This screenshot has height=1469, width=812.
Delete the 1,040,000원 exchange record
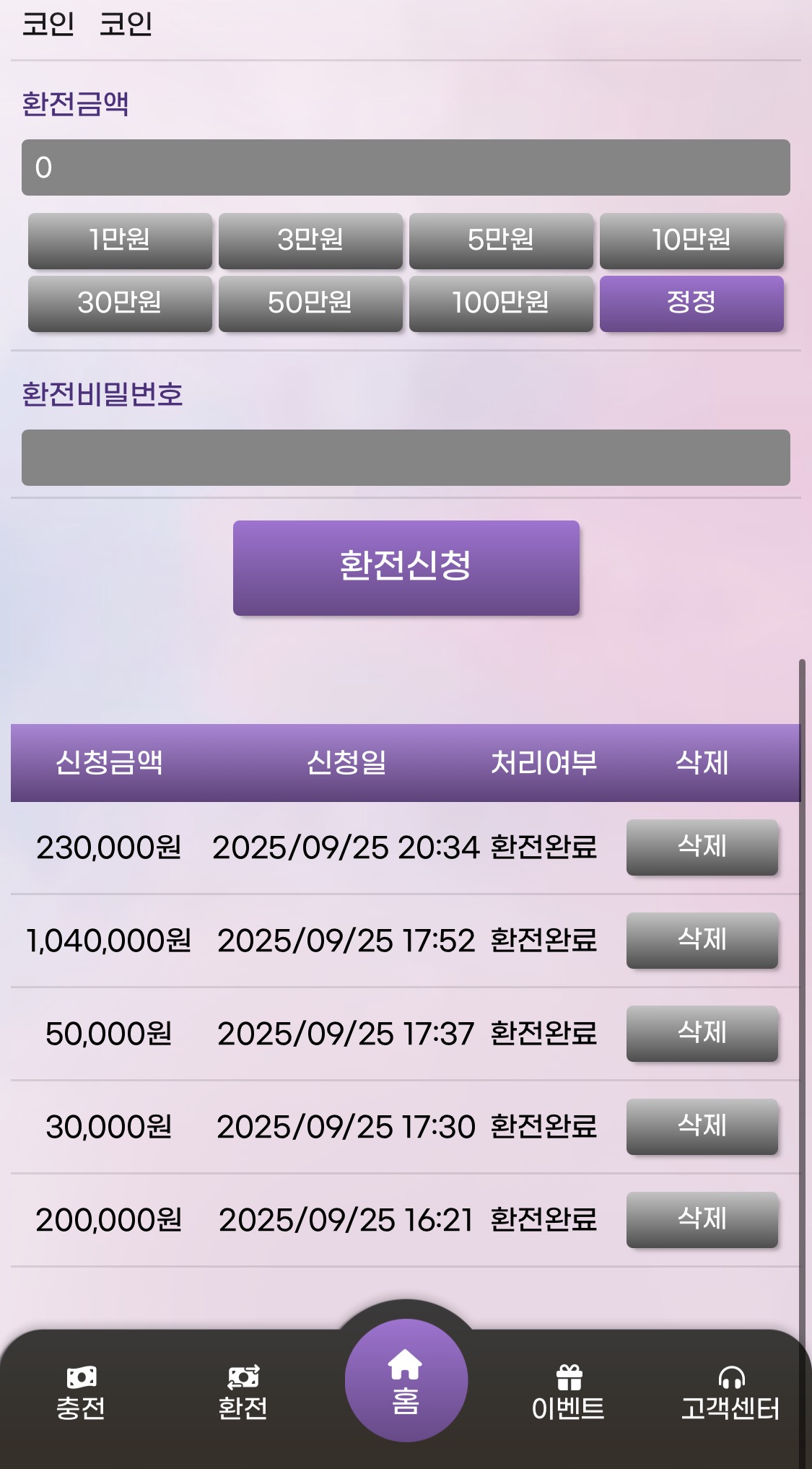coord(702,940)
